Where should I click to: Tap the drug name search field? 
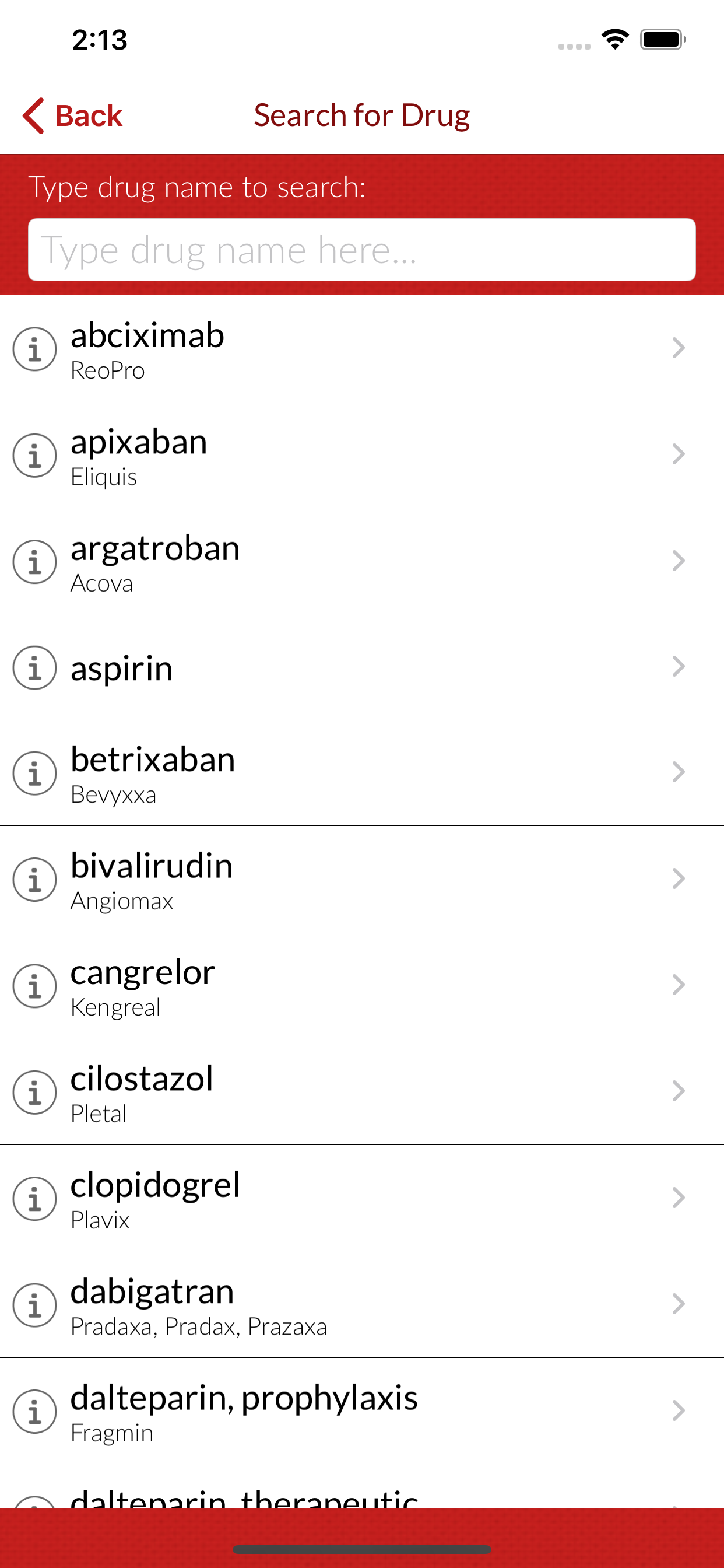(362, 250)
